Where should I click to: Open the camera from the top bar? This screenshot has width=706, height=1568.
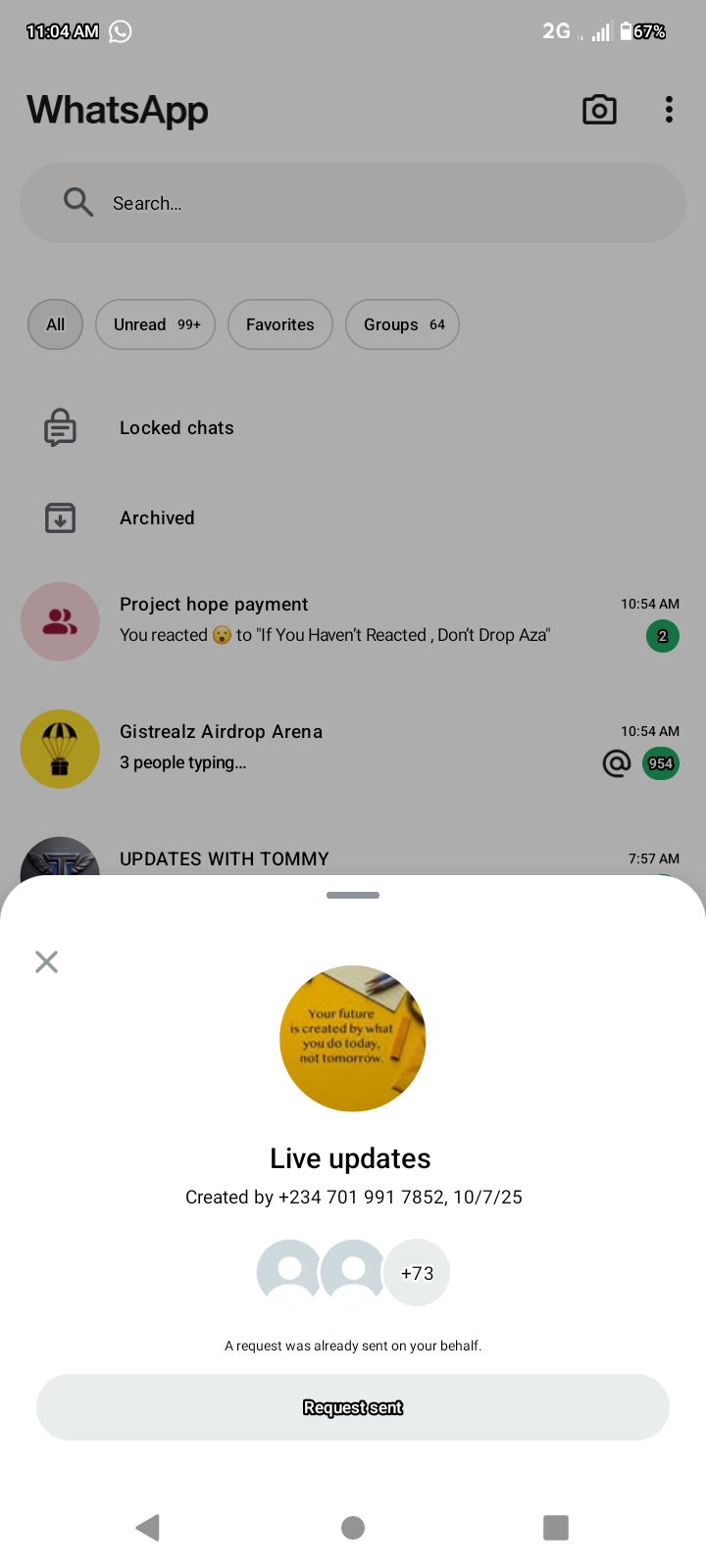click(599, 110)
